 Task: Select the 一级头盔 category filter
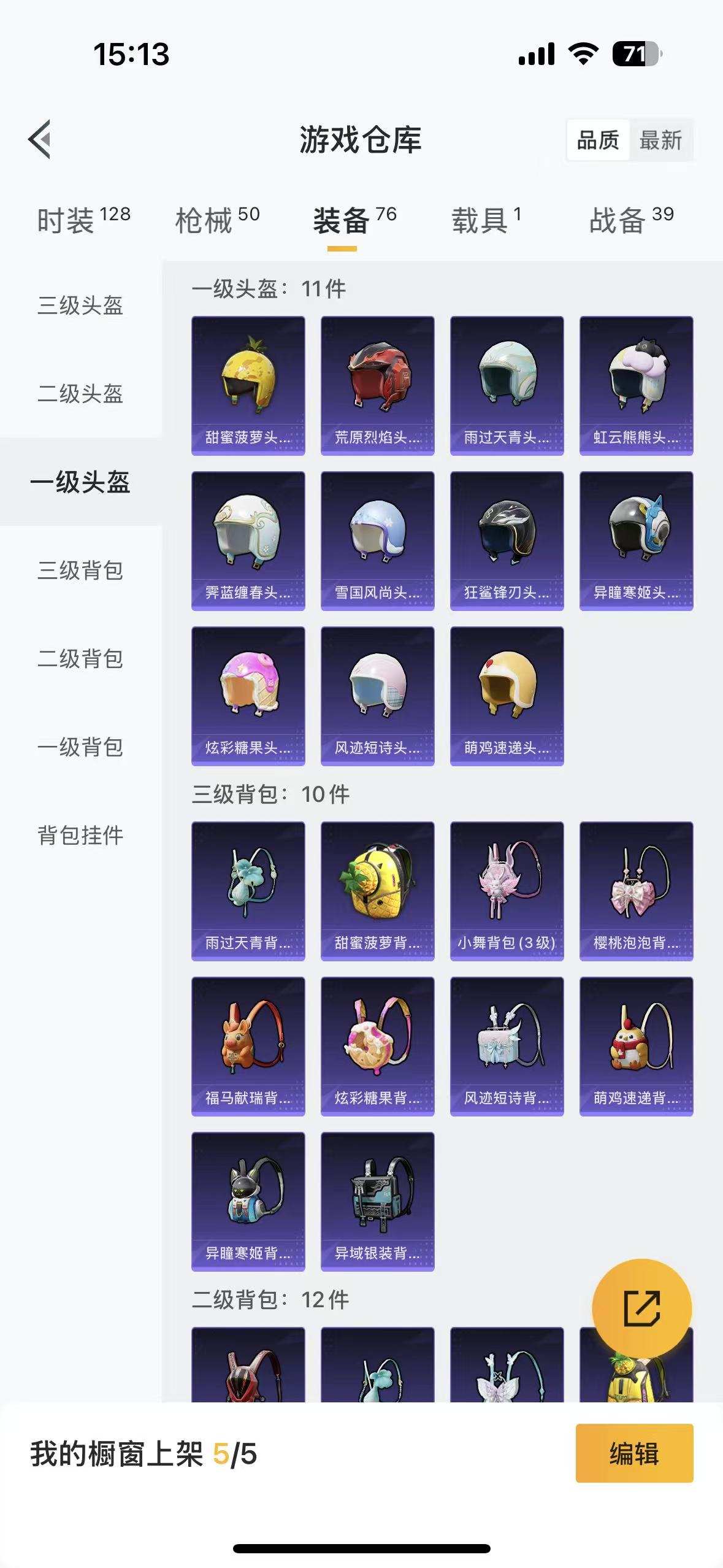[80, 483]
